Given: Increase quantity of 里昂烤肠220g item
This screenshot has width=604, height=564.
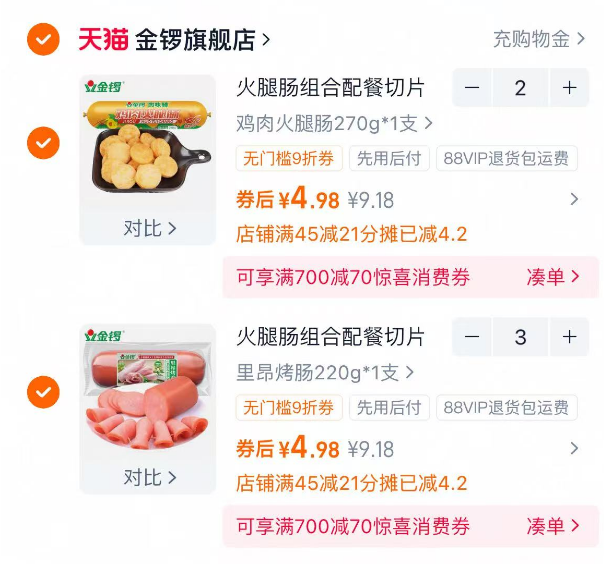Looking at the screenshot, I should (569, 337).
